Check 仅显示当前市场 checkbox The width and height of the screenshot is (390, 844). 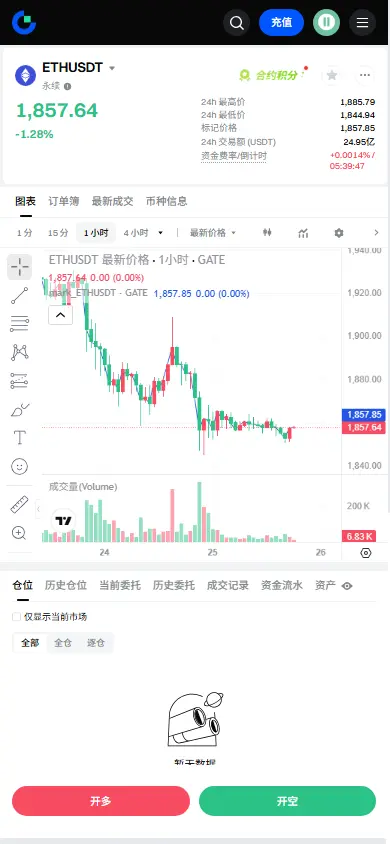16,617
